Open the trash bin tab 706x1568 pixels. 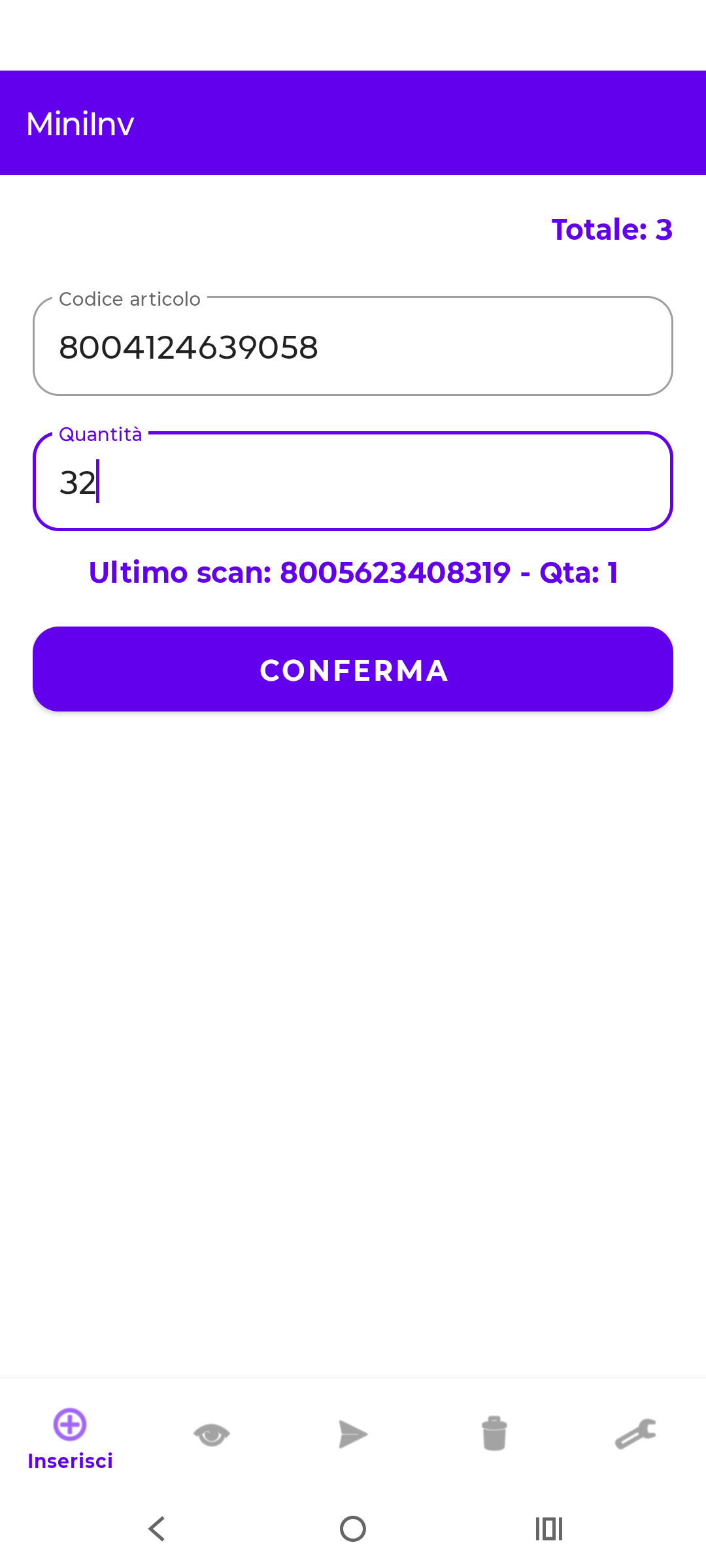click(x=494, y=1435)
